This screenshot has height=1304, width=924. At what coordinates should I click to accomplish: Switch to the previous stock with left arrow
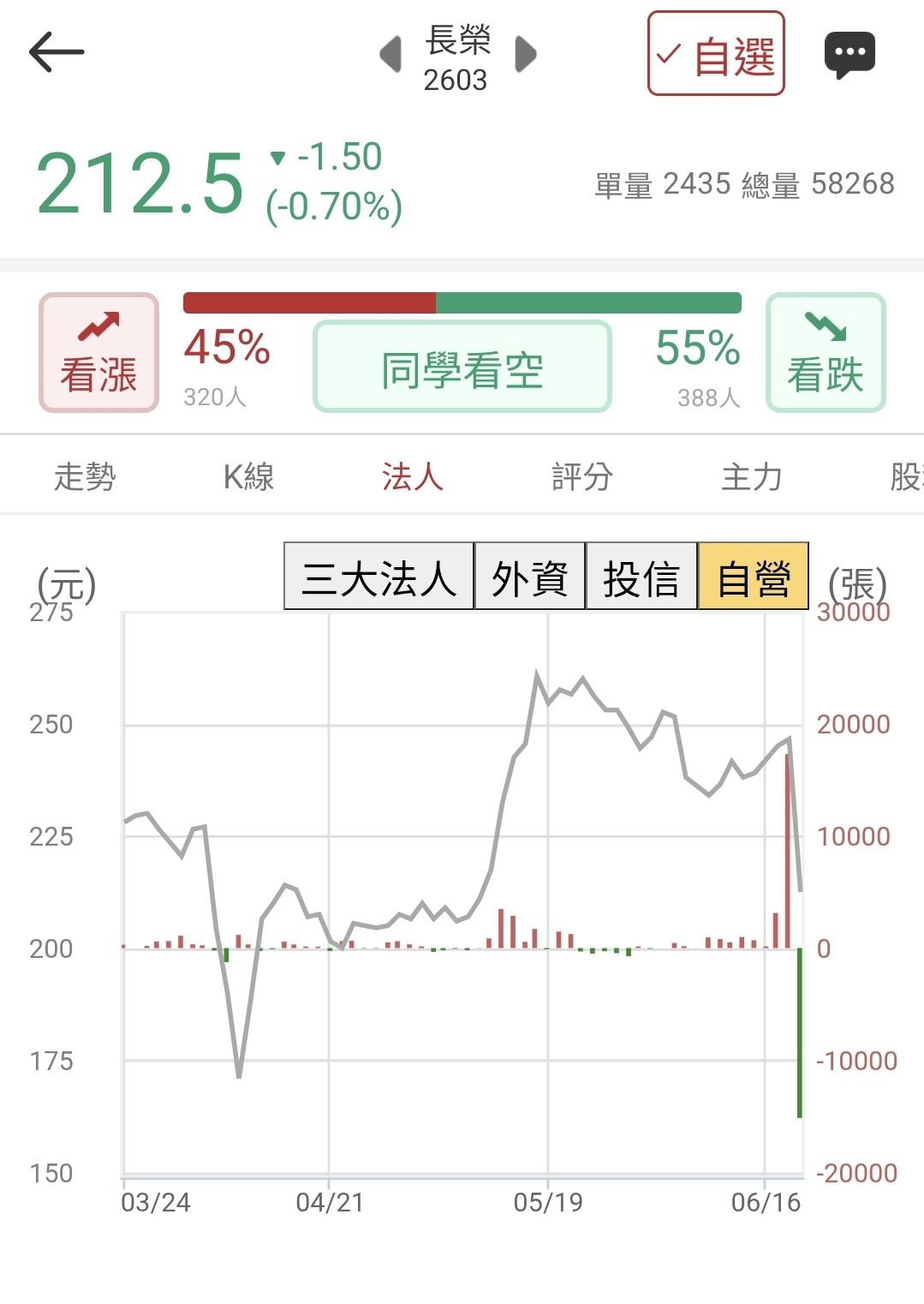(x=390, y=55)
